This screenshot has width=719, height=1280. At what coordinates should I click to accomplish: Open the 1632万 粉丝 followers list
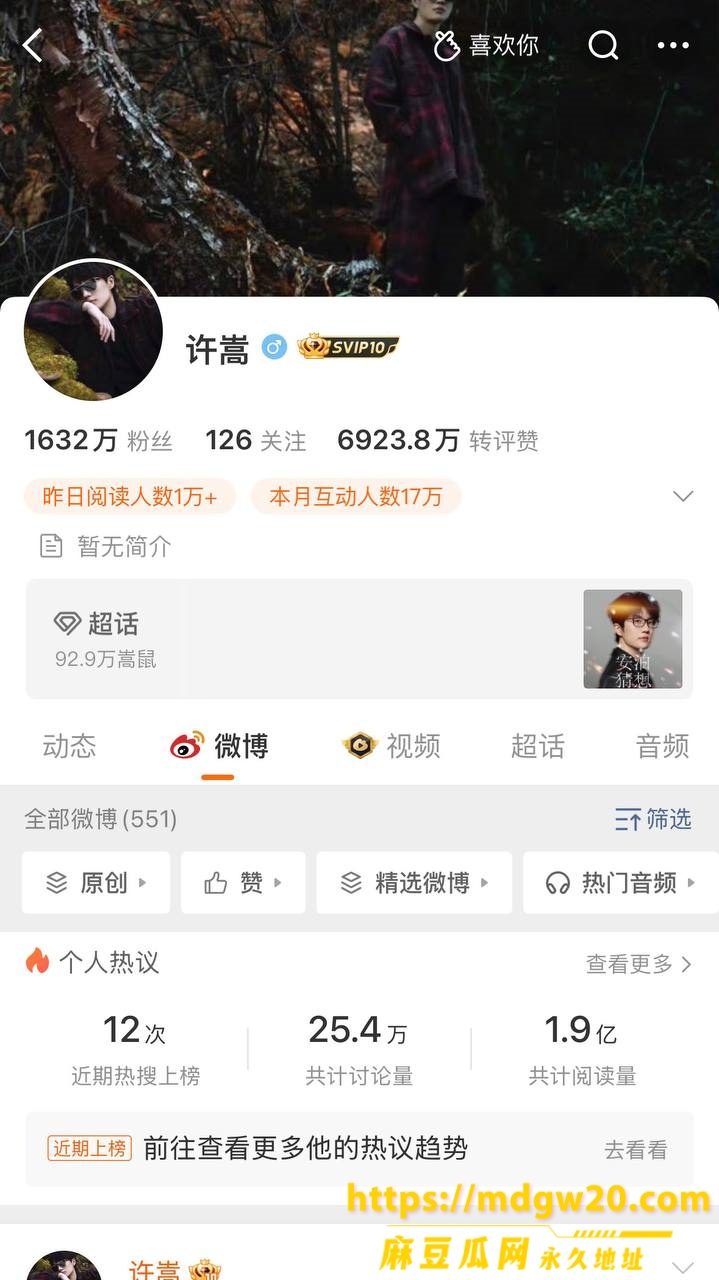(98, 440)
